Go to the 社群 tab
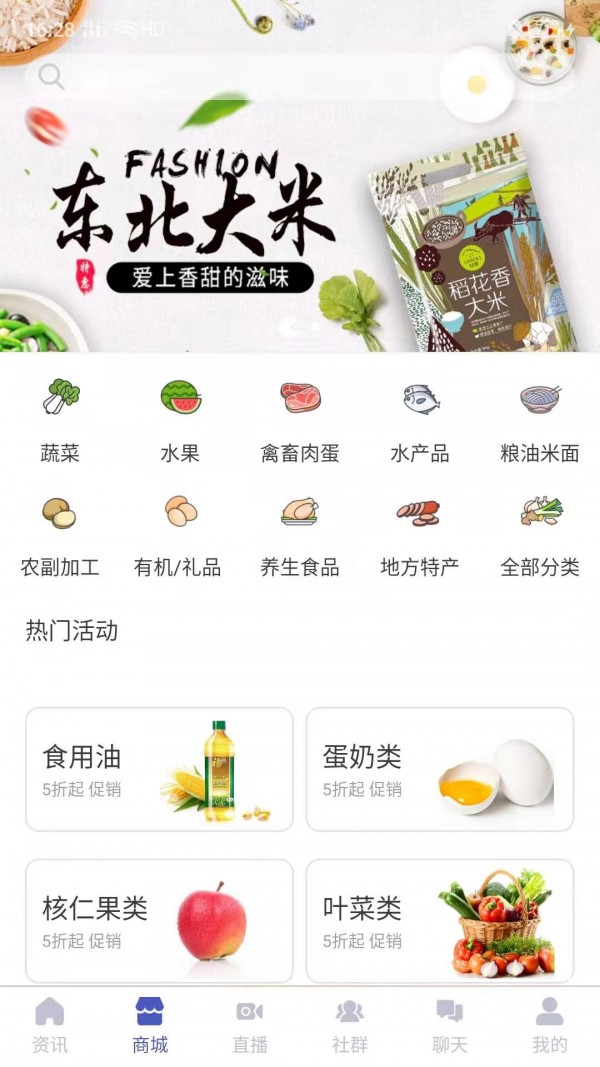The width and height of the screenshot is (600, 1067). click(350, 1025)
